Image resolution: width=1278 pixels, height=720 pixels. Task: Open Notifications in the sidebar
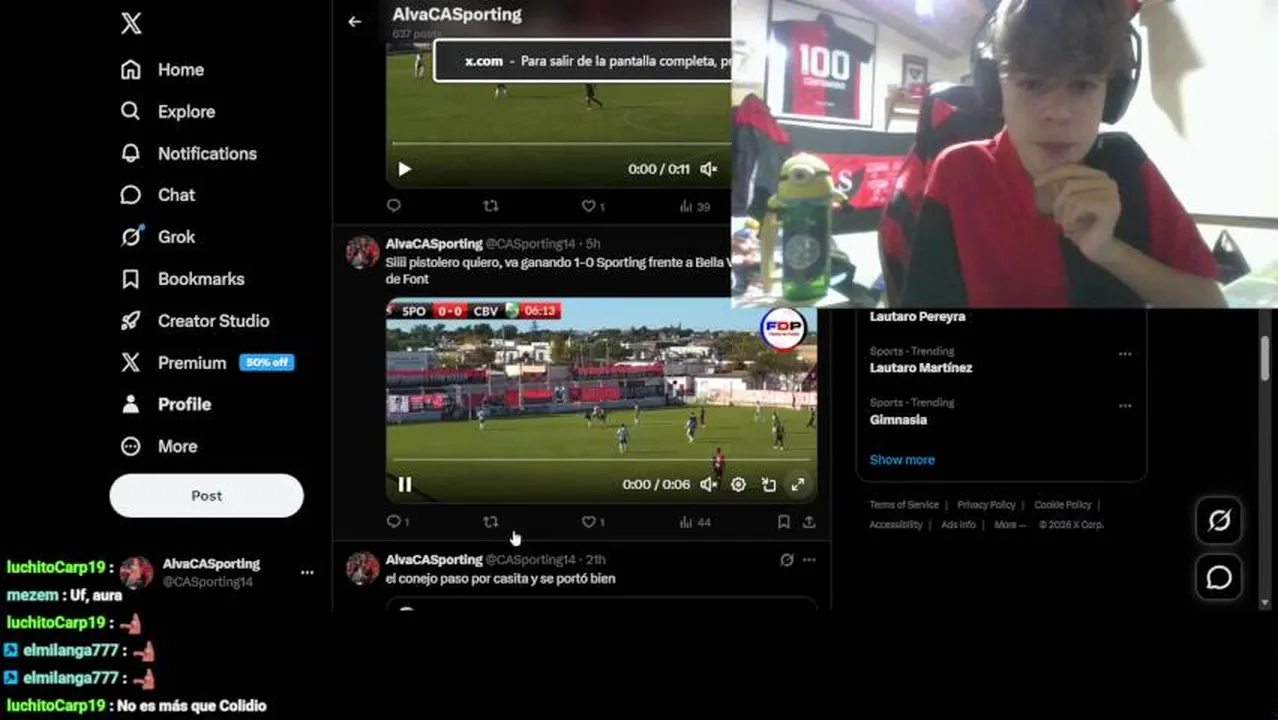tap(206, 154)
